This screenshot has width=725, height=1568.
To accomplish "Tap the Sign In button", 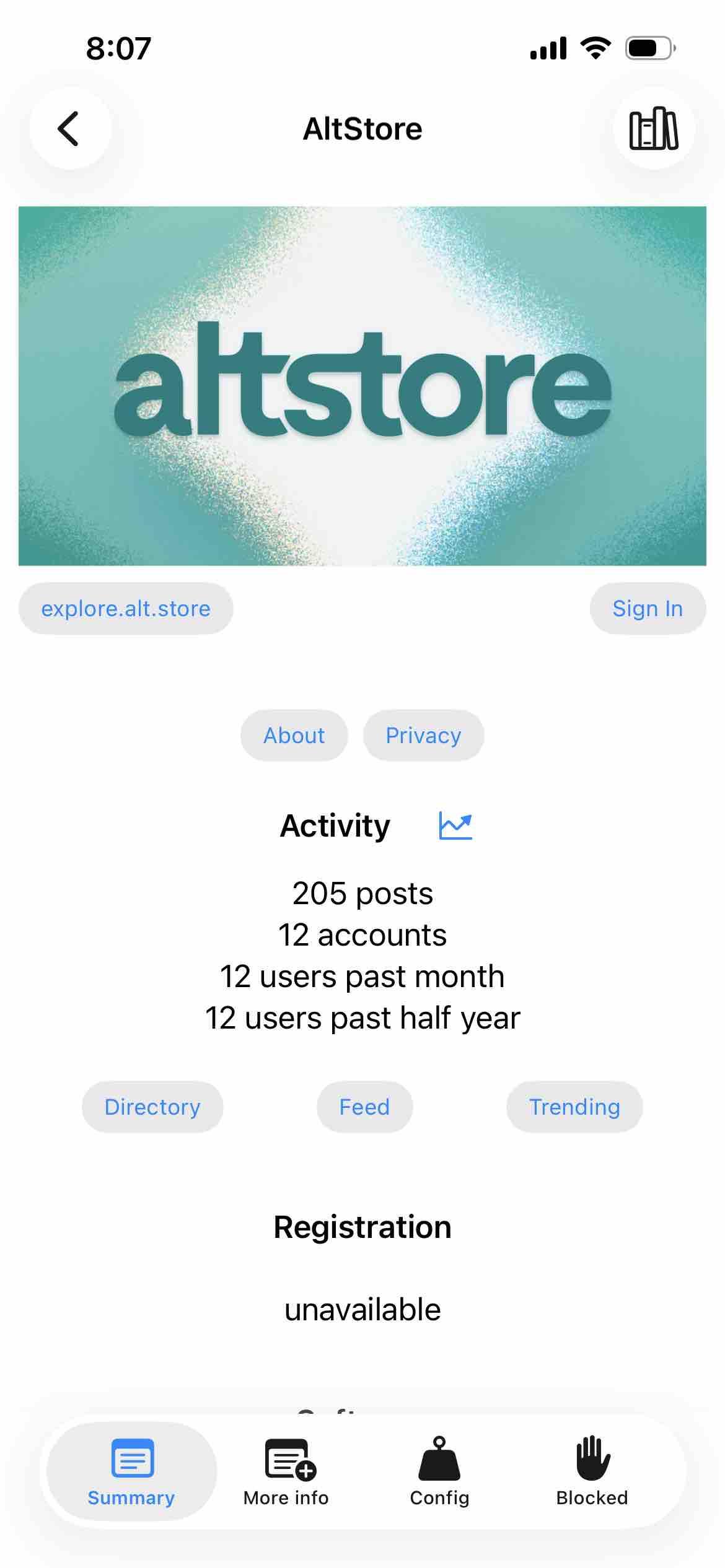I will 648,609.
